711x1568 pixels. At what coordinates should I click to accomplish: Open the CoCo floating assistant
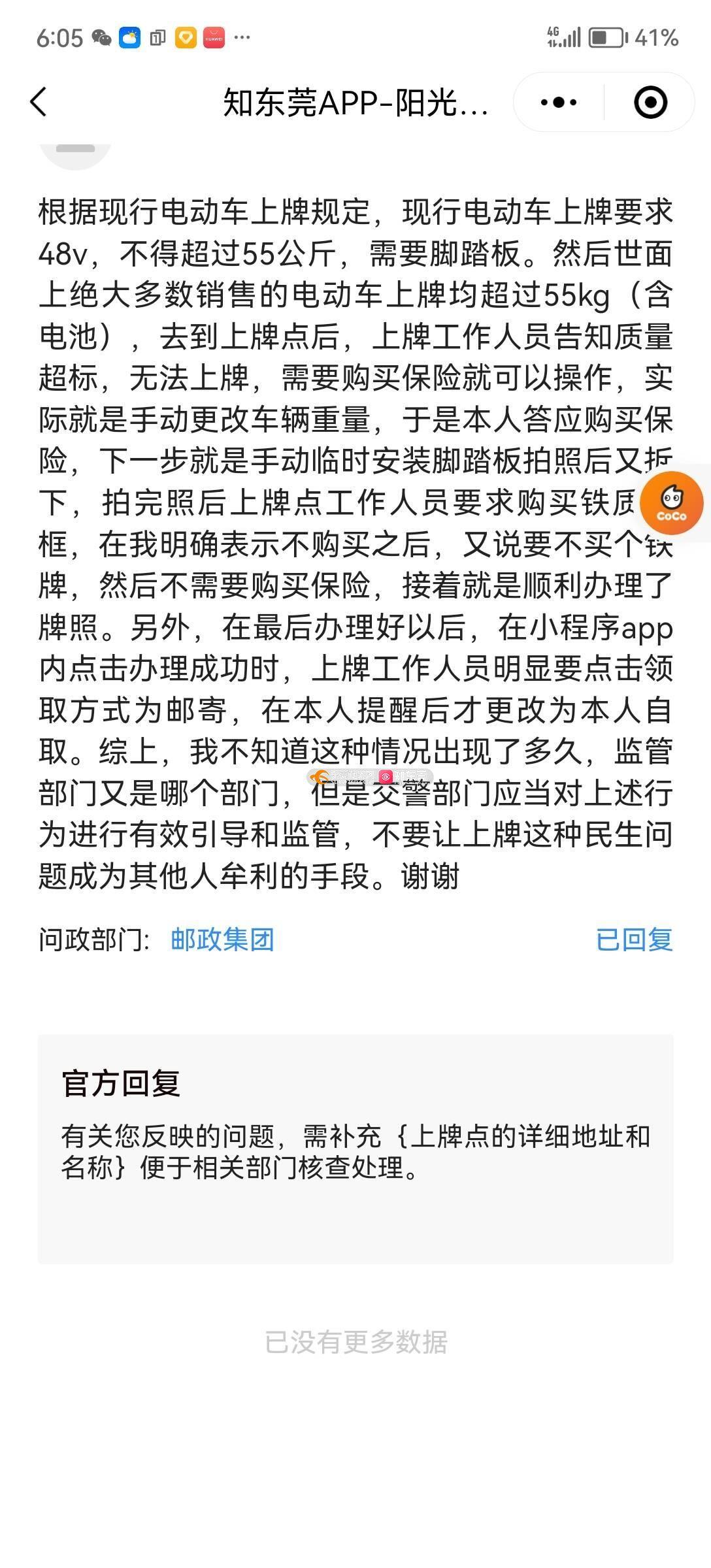pos(671,504)
